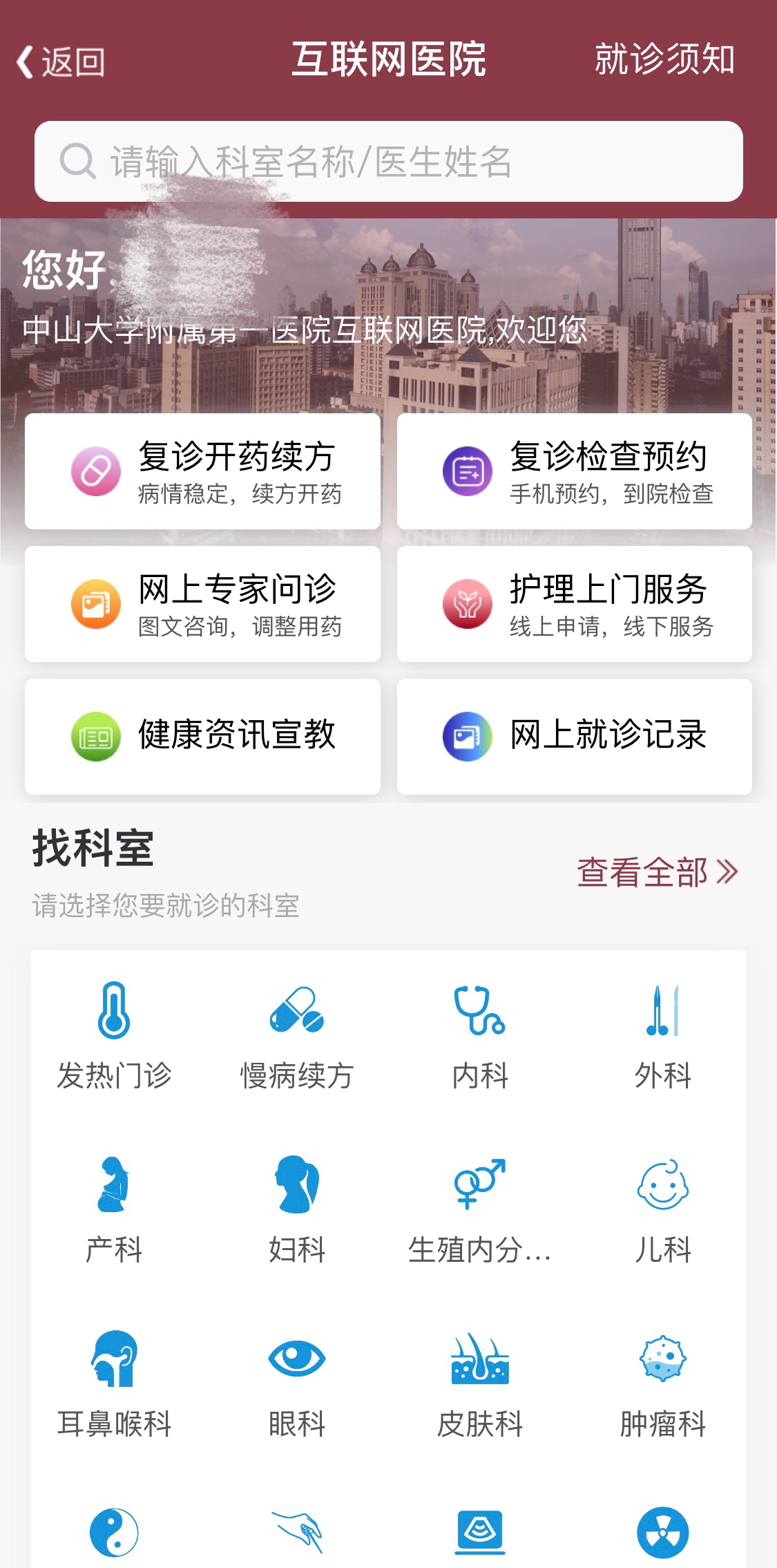Choose 发热门诊 department

coord(114,1035)
